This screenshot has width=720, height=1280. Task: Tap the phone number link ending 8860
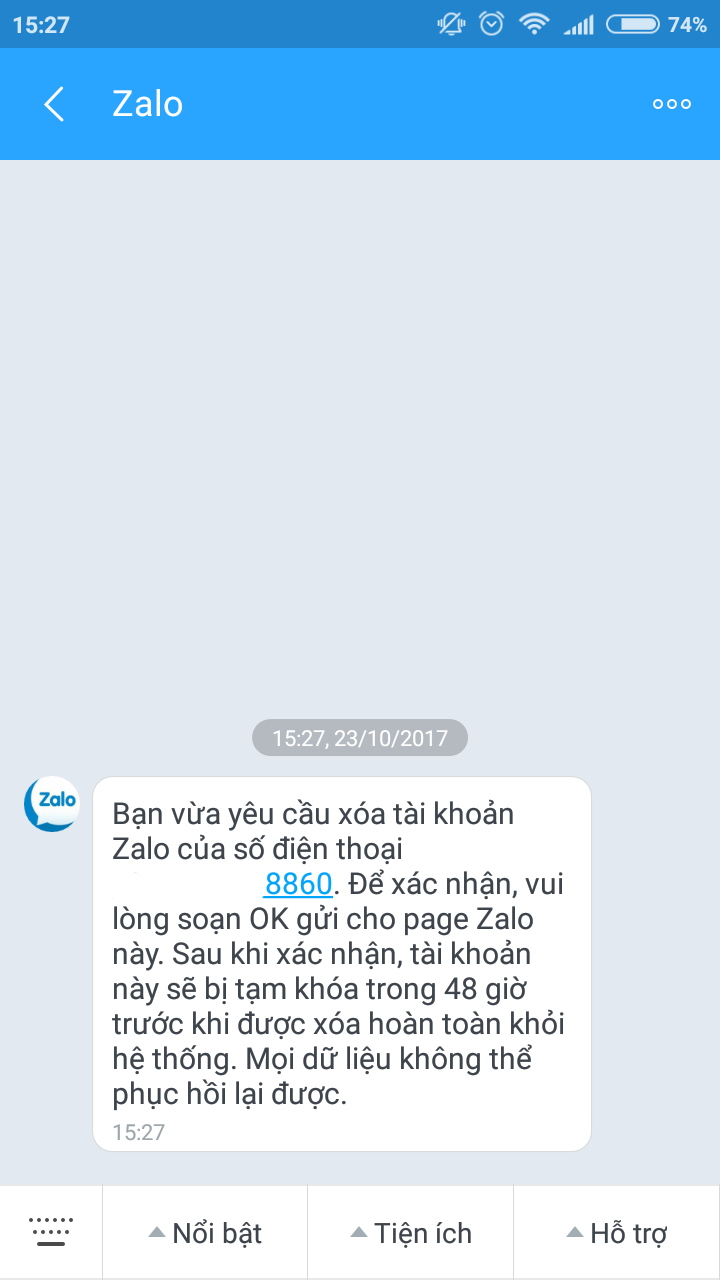(x=297, y=884)
